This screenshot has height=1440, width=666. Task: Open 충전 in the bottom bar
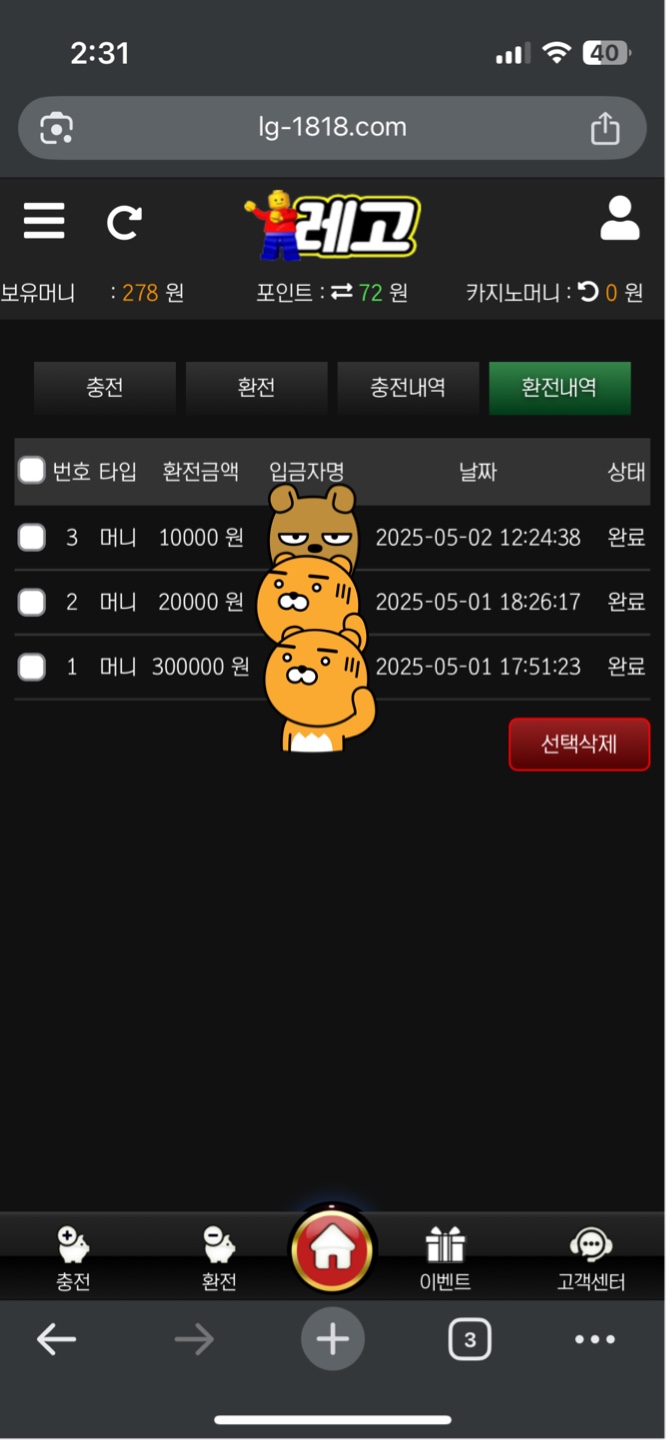(x=74, y=1258)
